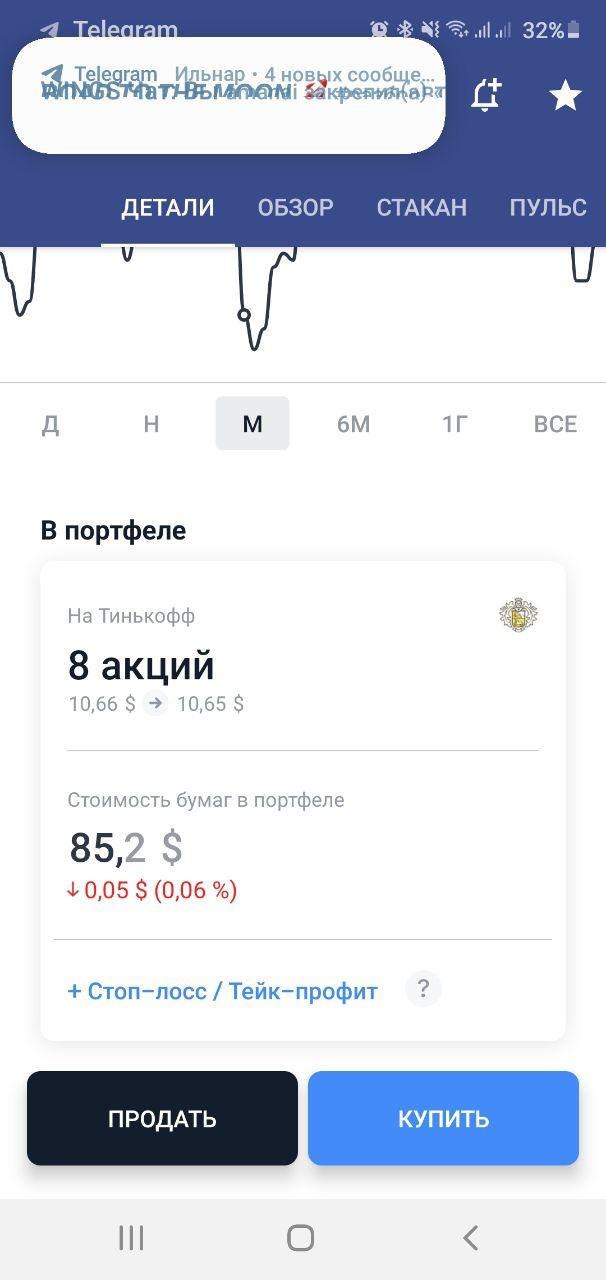The height and width of the screenshot is (1280, 606).
Task: Add a price alert with the bell icon
Action: point(486,96)
